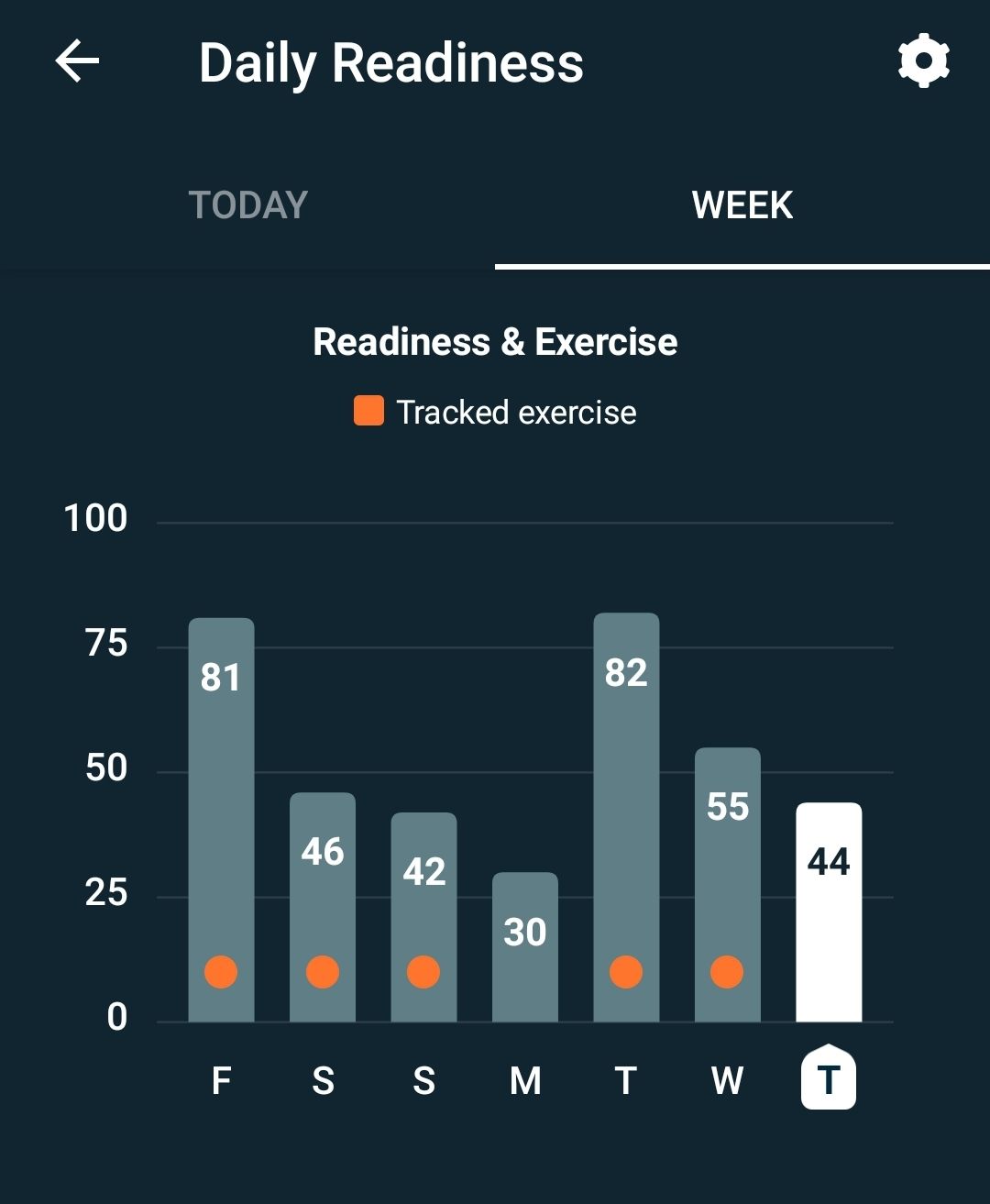Image resolution: width=990 pixels, height=1204 pixels.
Task: Tap the back arrow to exit Daily Readiness
Action: (x=76, y=61)
